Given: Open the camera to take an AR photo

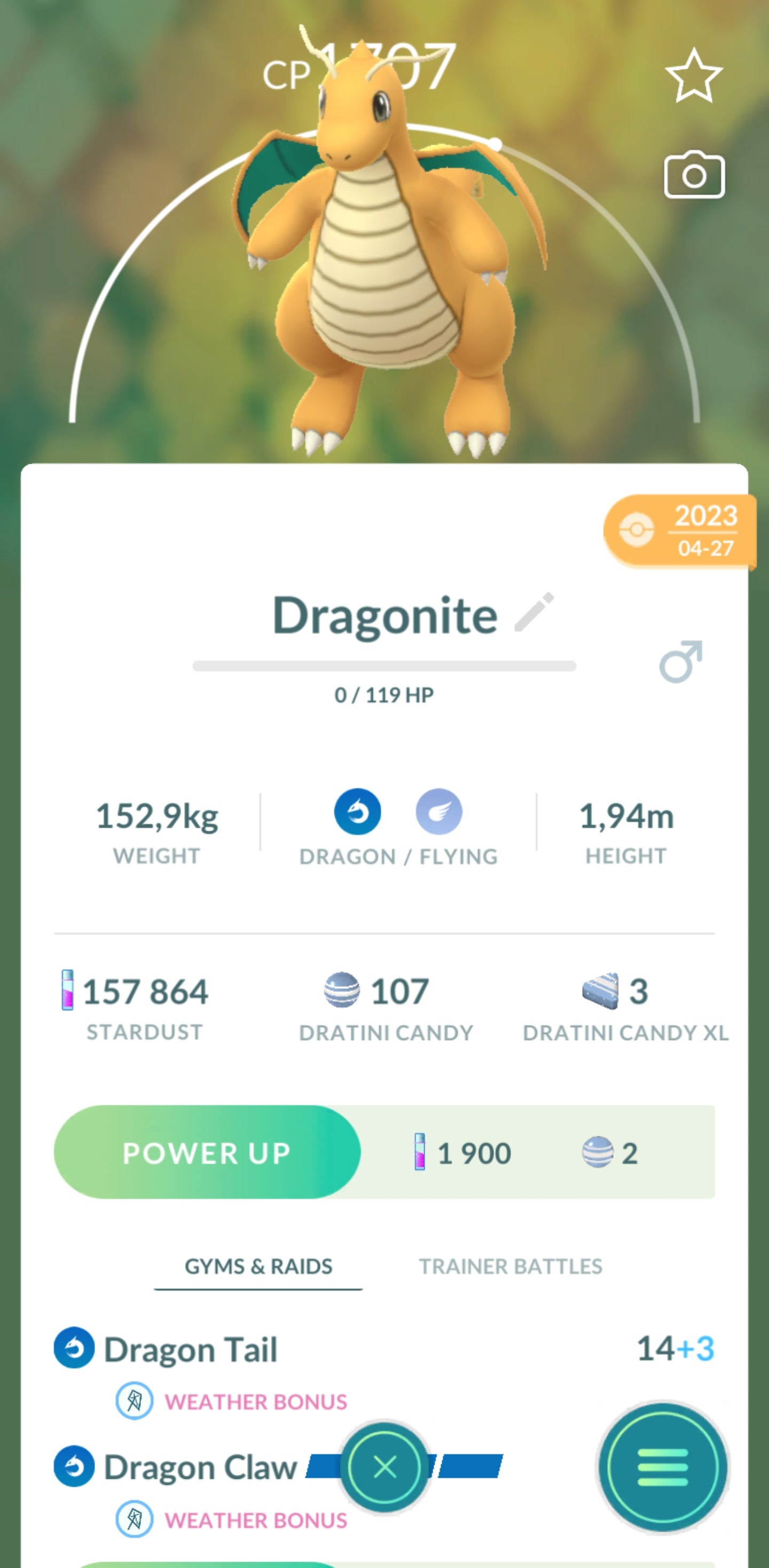Looking at the screenshot, I should (694, 175).
